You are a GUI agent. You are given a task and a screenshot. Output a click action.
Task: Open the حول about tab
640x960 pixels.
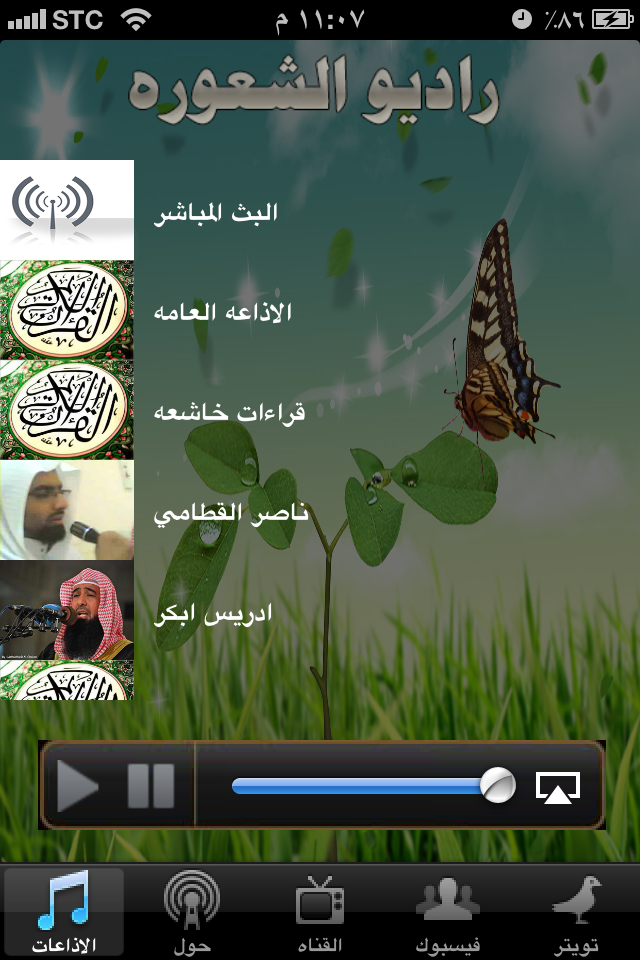click(x=191, y=911)
